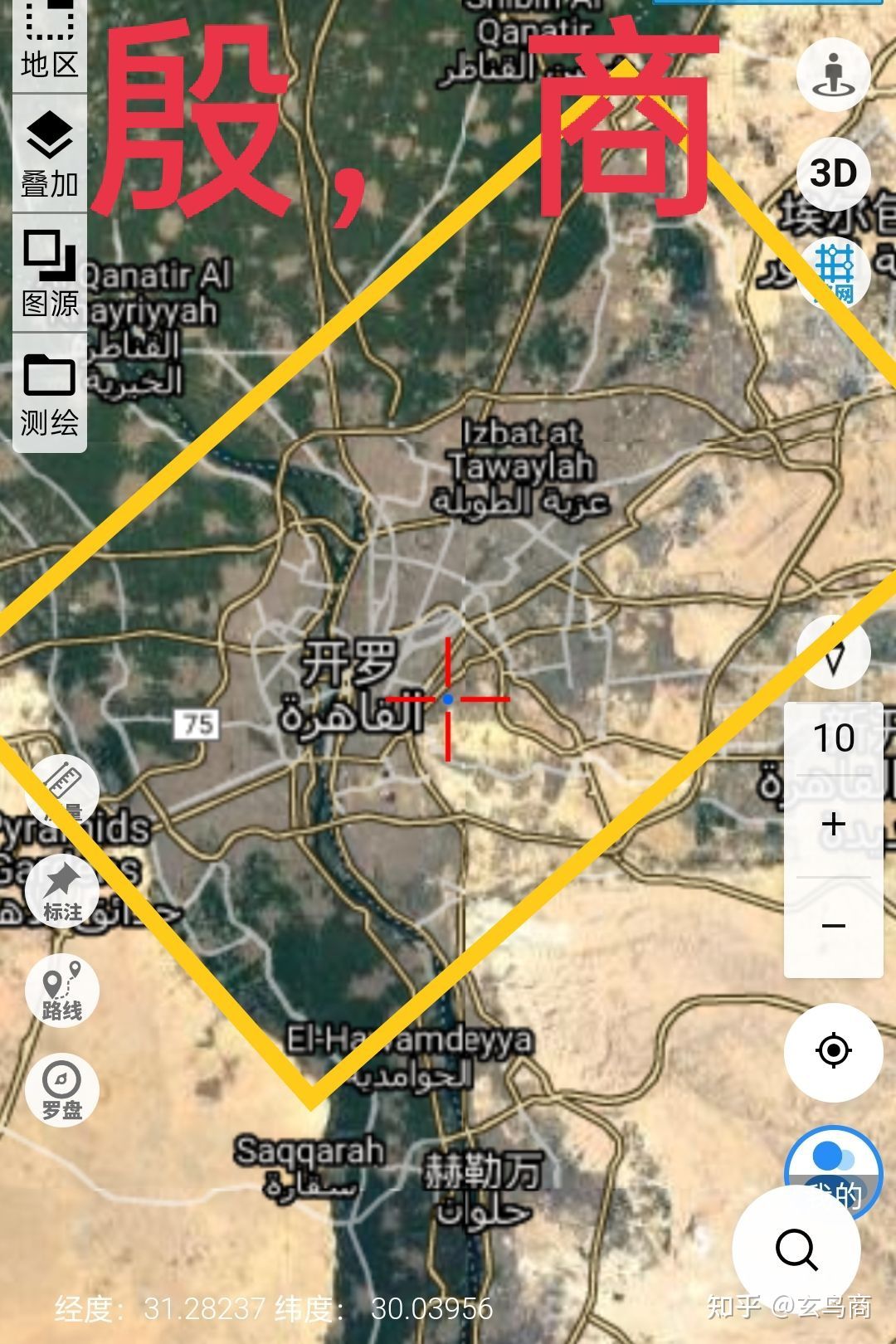This screenshot has height=1344, width=896.
Task: Zoom out with the minus button
Action: [x=833, y=926]
